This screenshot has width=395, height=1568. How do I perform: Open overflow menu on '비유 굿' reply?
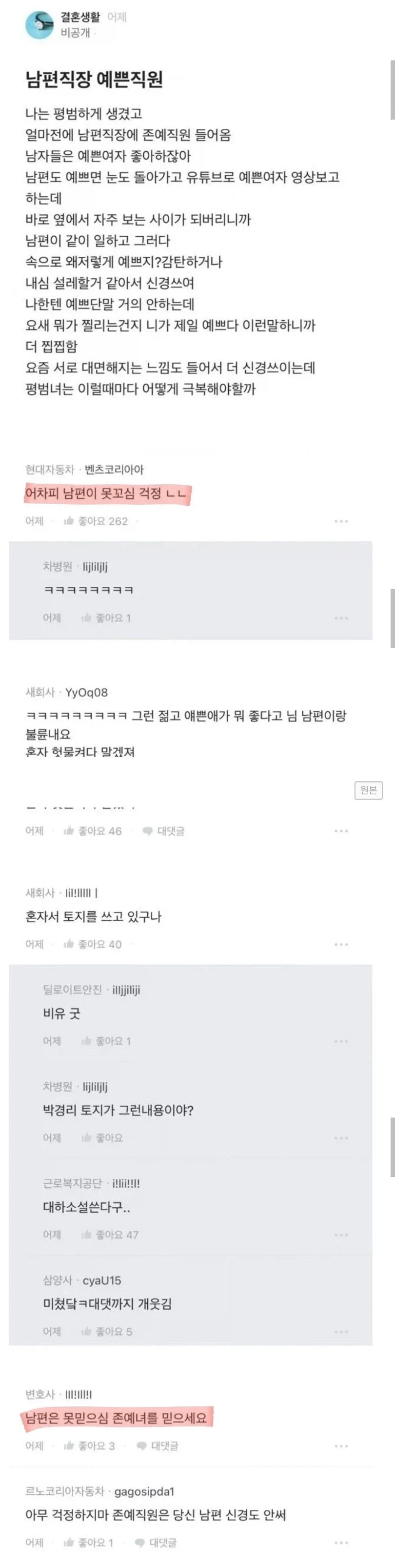click(x=341, y=1041)
